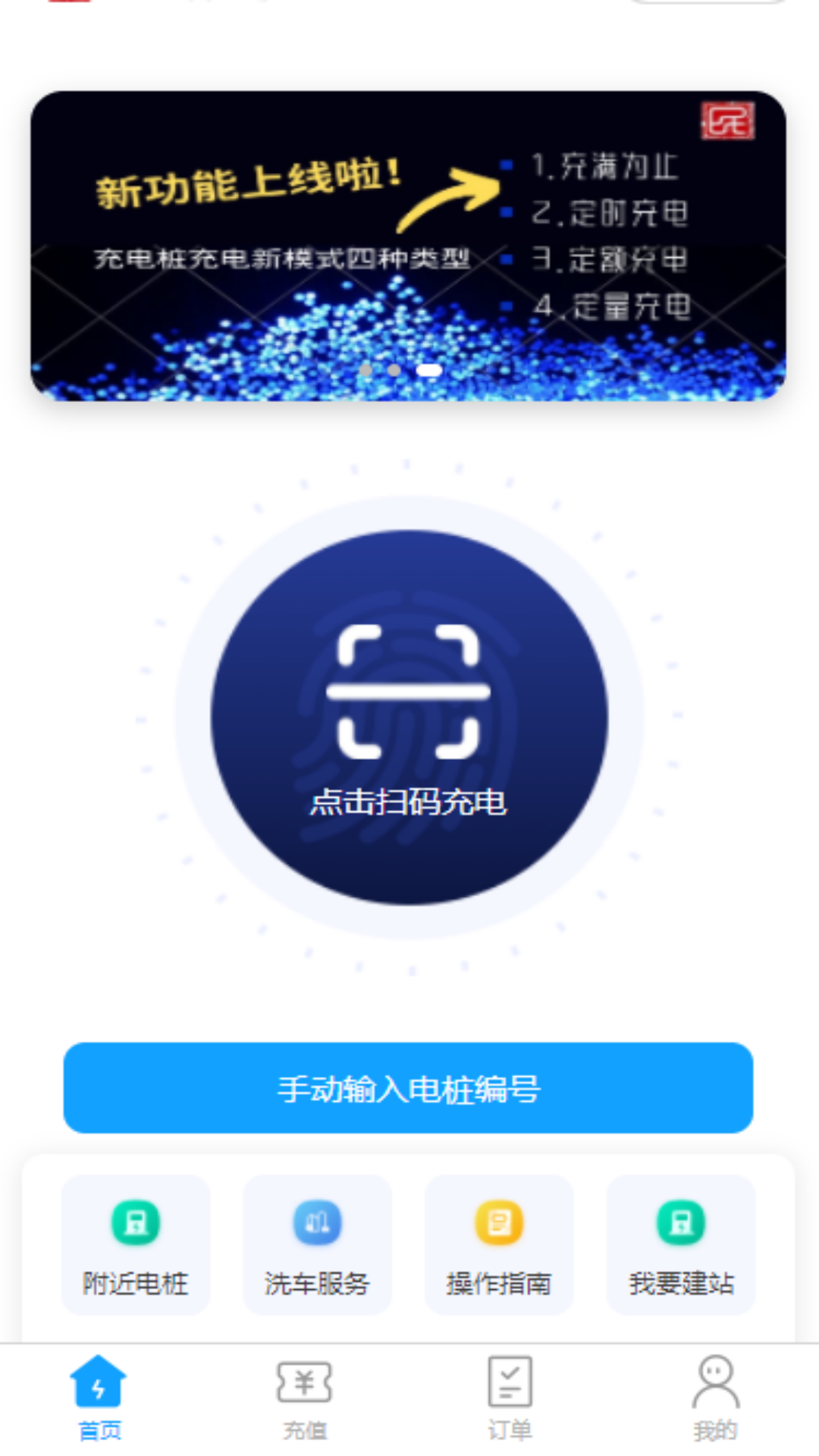Open 操作指南 operation guide
The width and height of the screenshot is (819, 1456).
point(499,1245)
